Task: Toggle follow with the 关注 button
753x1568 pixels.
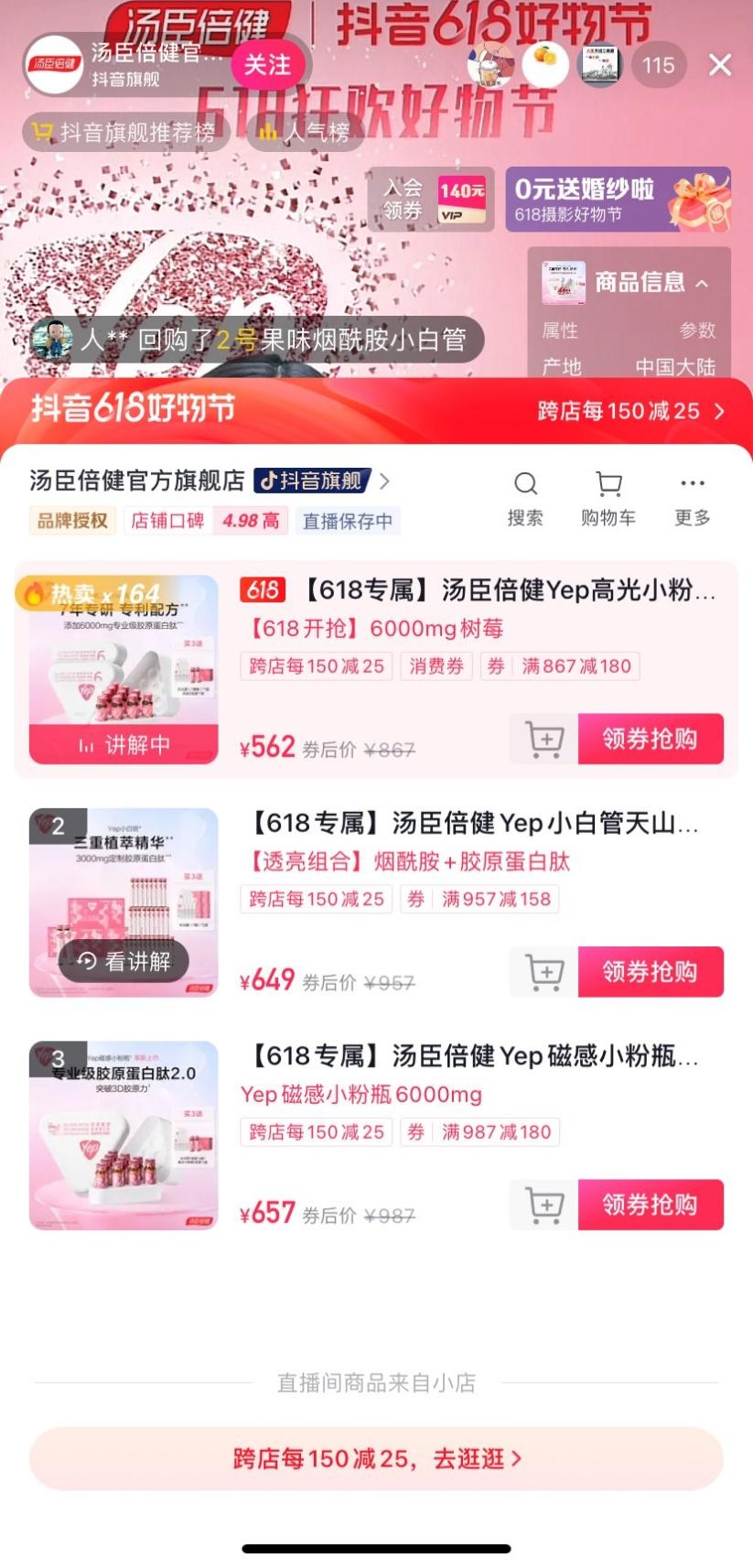Action: tap(268, 65)
